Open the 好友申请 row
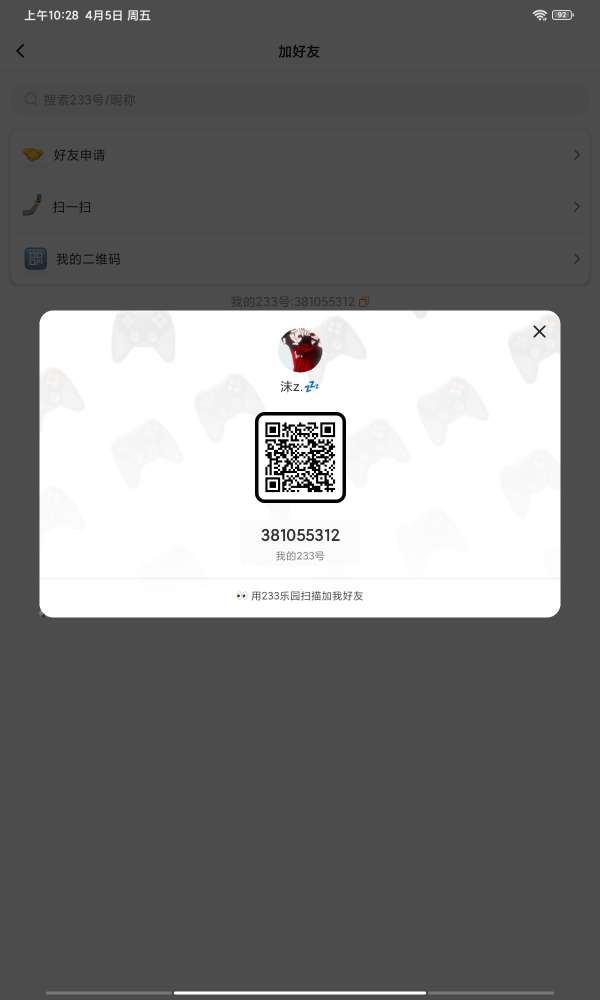600x1000 pixels. [x=300, y=155]
